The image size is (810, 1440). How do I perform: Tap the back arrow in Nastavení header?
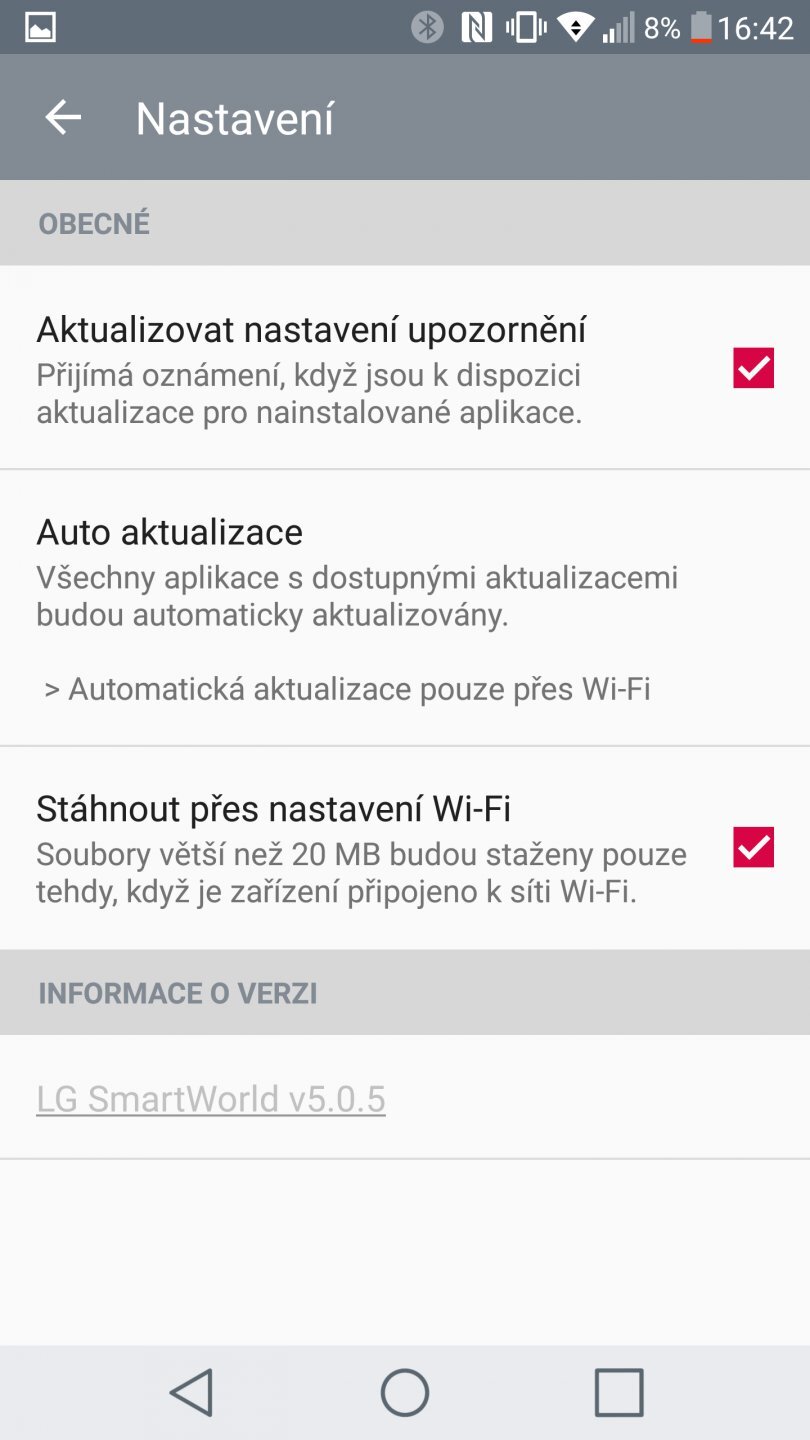coord(62,117)
